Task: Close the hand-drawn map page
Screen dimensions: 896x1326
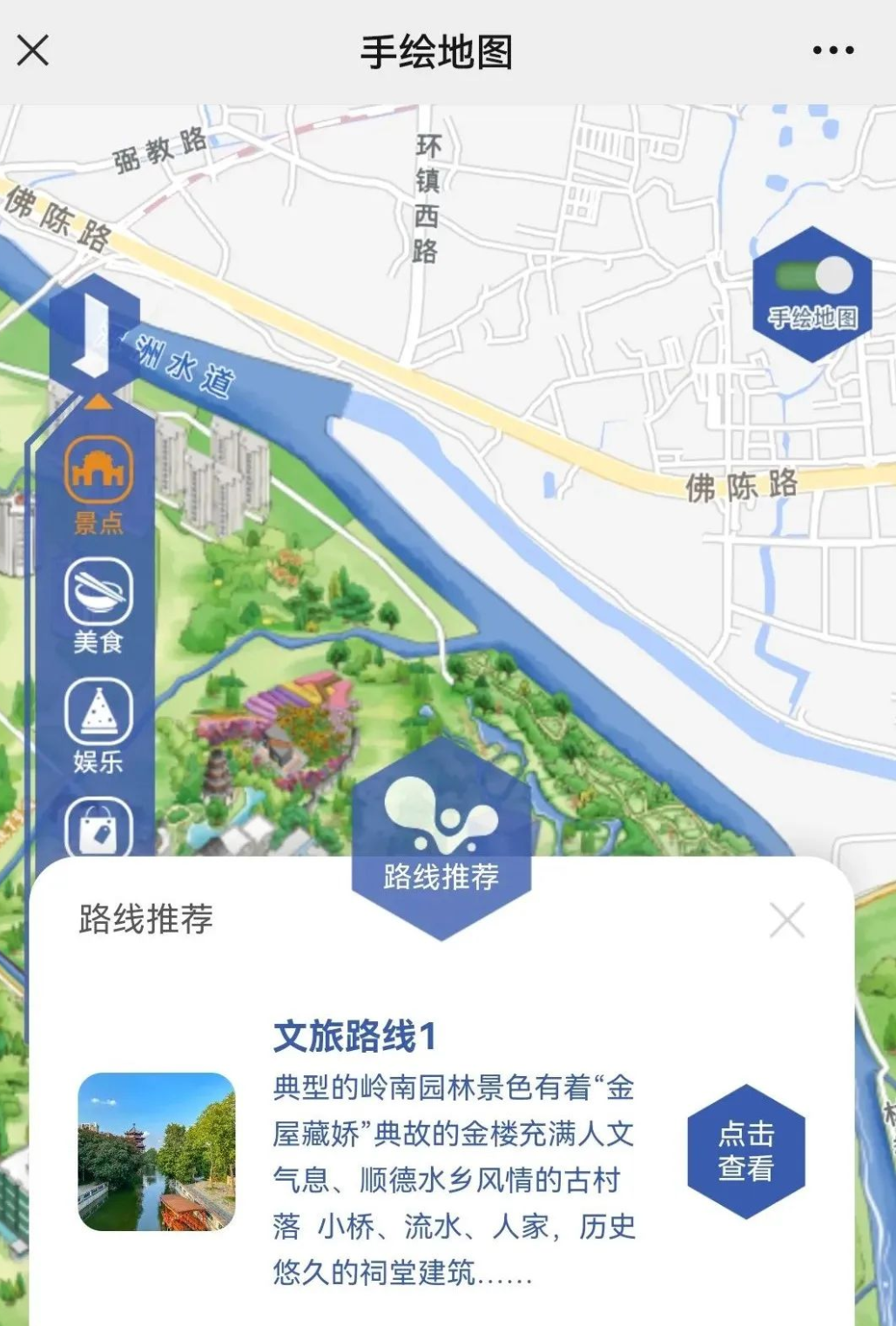Action: [x=33, y=50]
